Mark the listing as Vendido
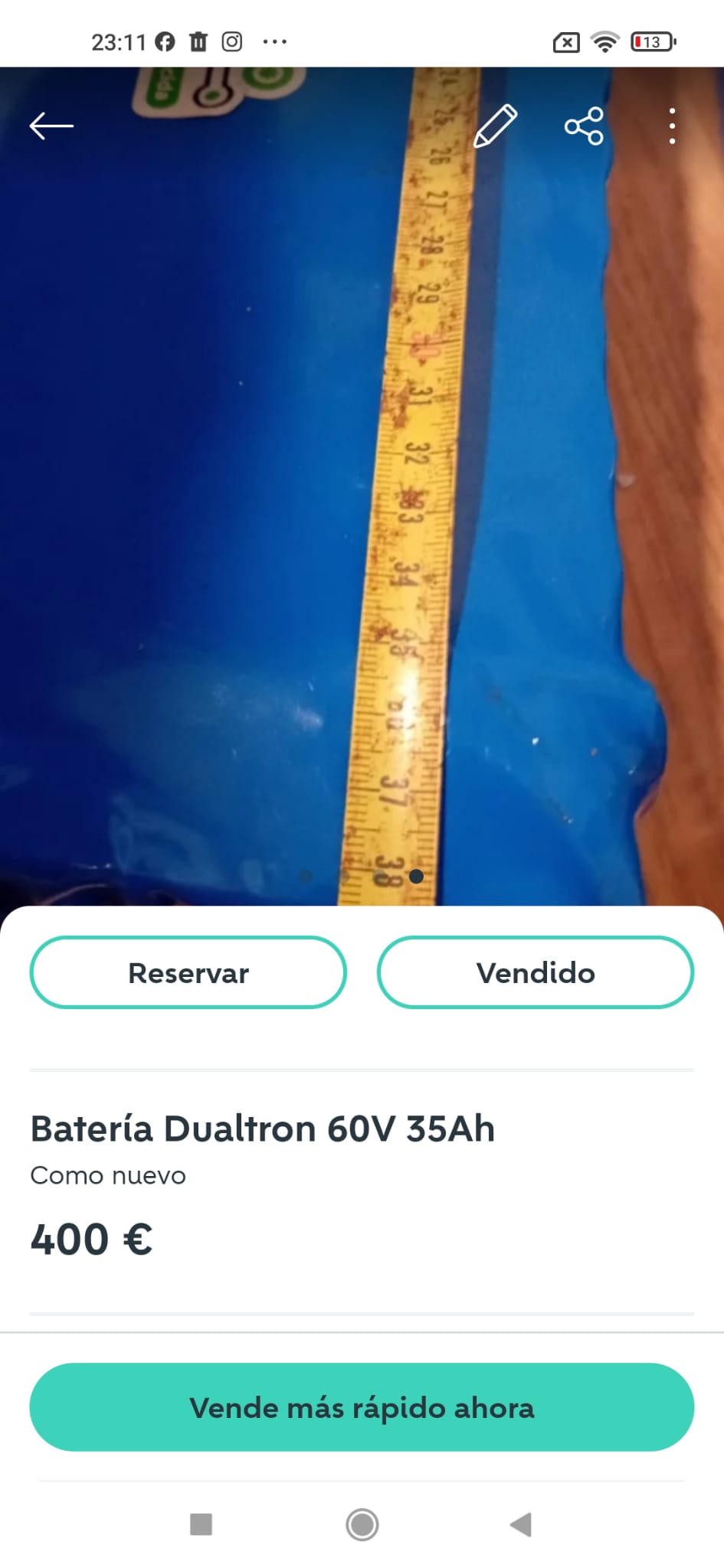Image resolution: width=724 pixels, height=1568 pixels. click(x=536, y=972)
